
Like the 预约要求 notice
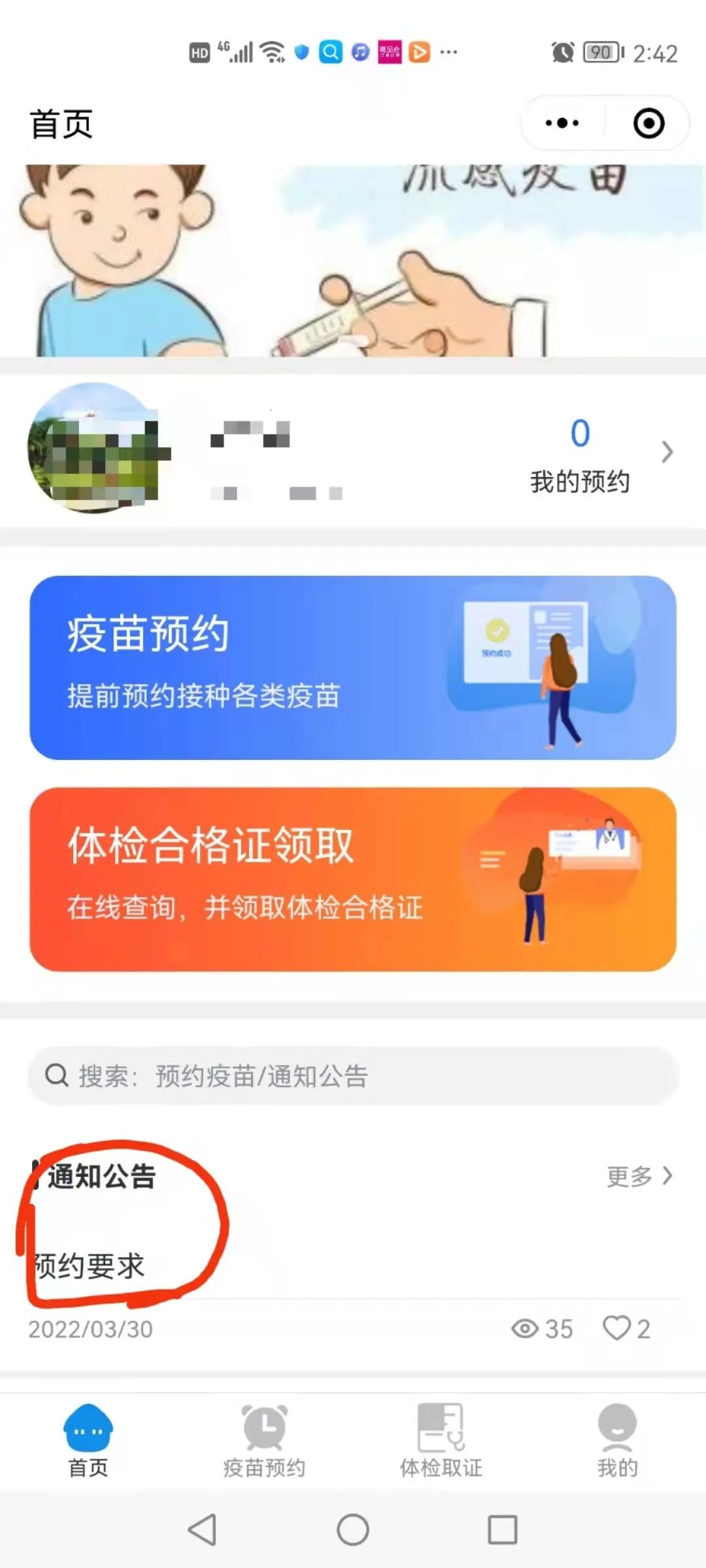click(x=616, y=1328)
